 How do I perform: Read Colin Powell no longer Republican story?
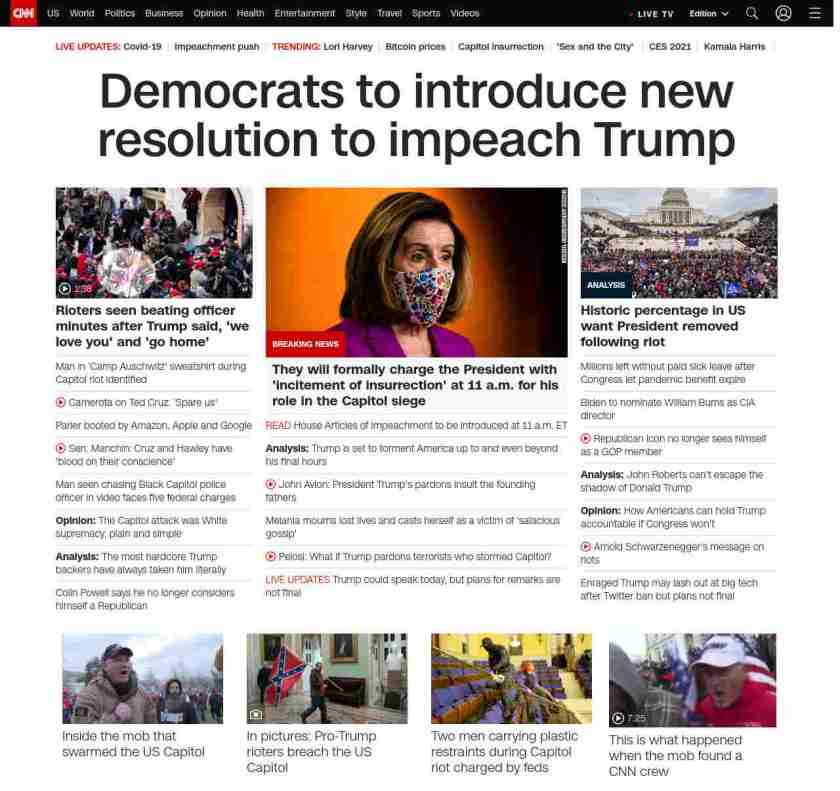tap(145, 599)
